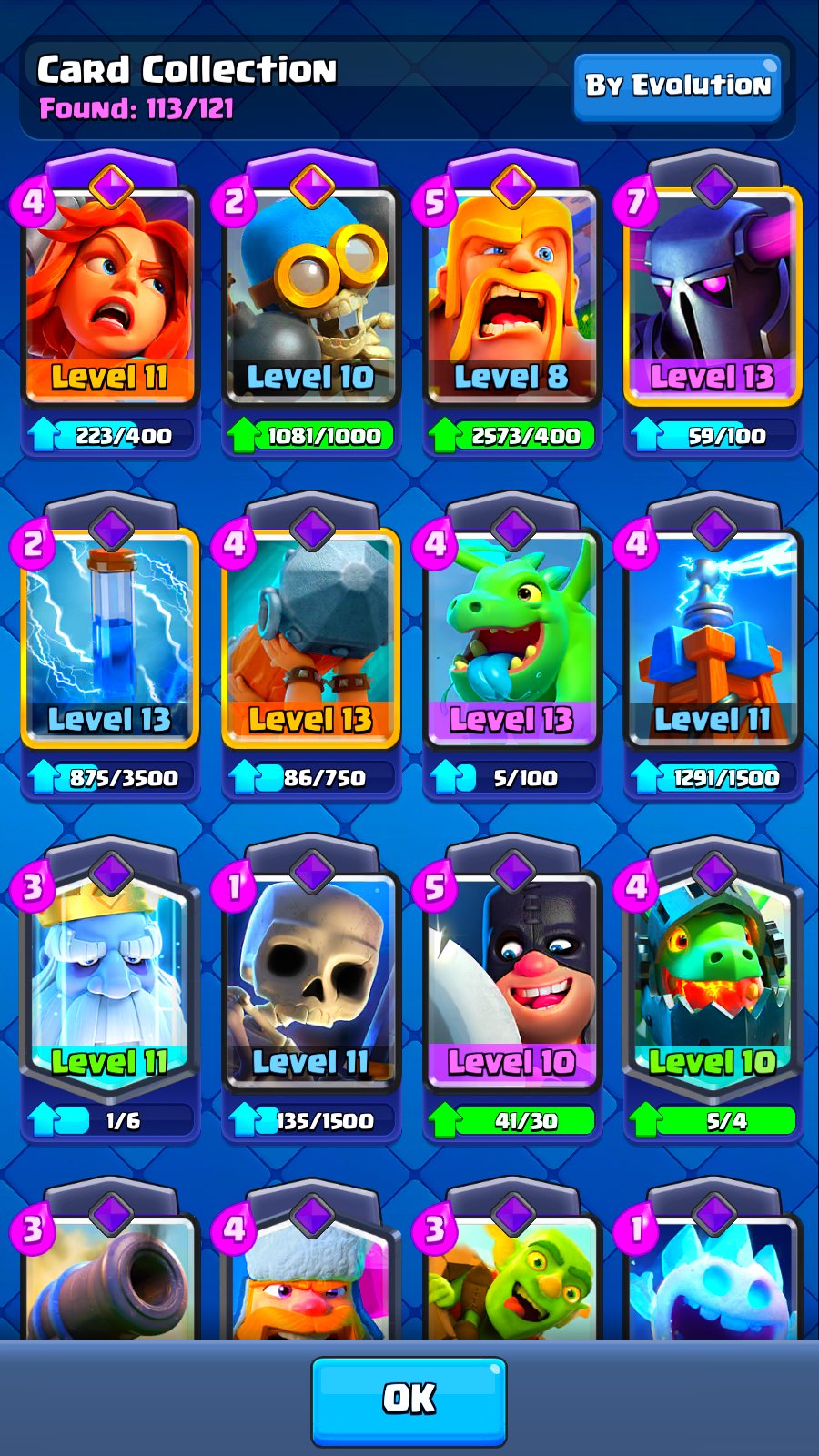819x1456 pixels.
Task: Tap the OK button
Action: 409,1400
